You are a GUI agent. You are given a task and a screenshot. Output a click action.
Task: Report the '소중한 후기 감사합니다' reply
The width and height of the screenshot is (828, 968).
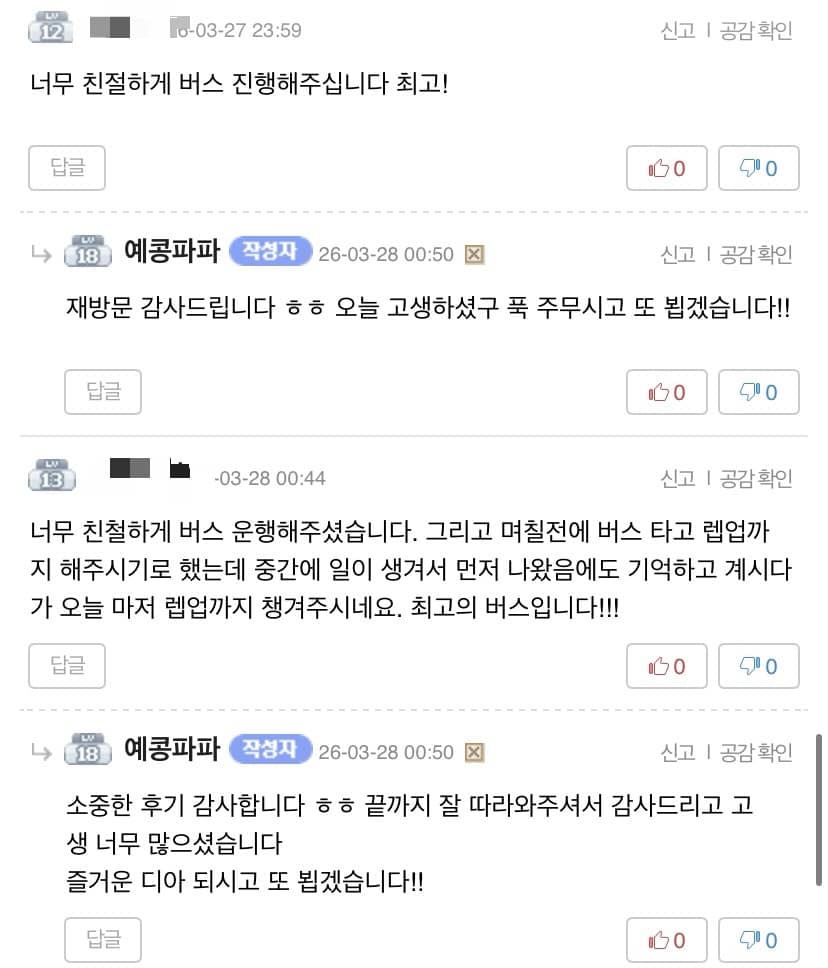677,751
